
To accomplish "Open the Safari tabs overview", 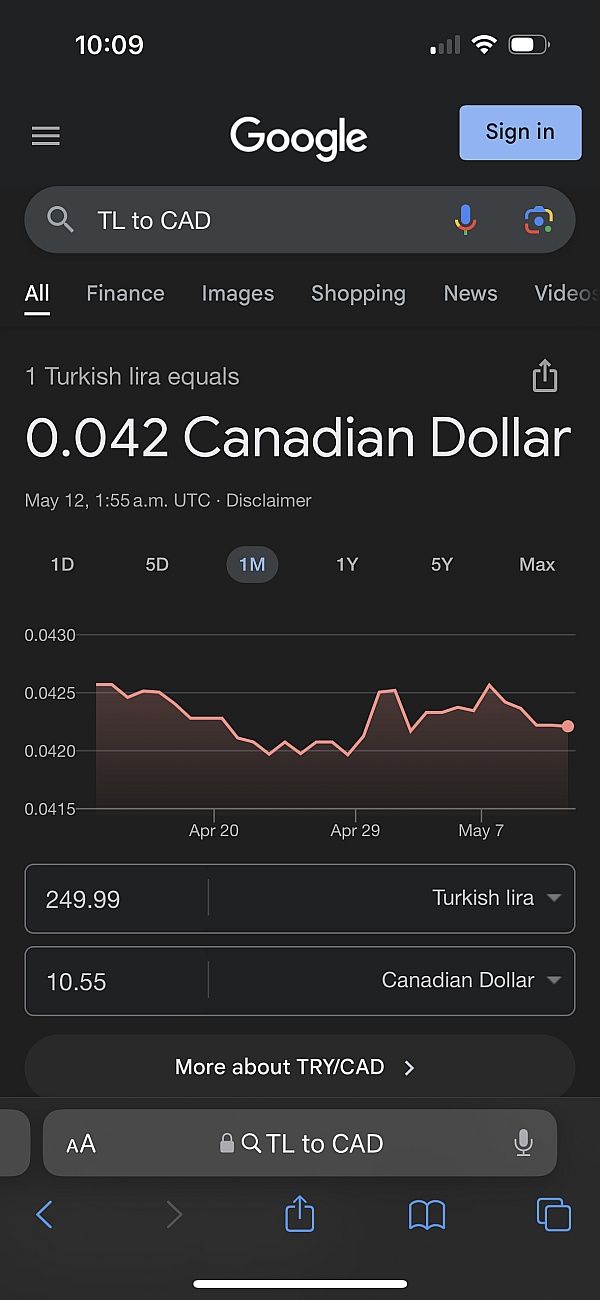I will [x=553, y=1214].
